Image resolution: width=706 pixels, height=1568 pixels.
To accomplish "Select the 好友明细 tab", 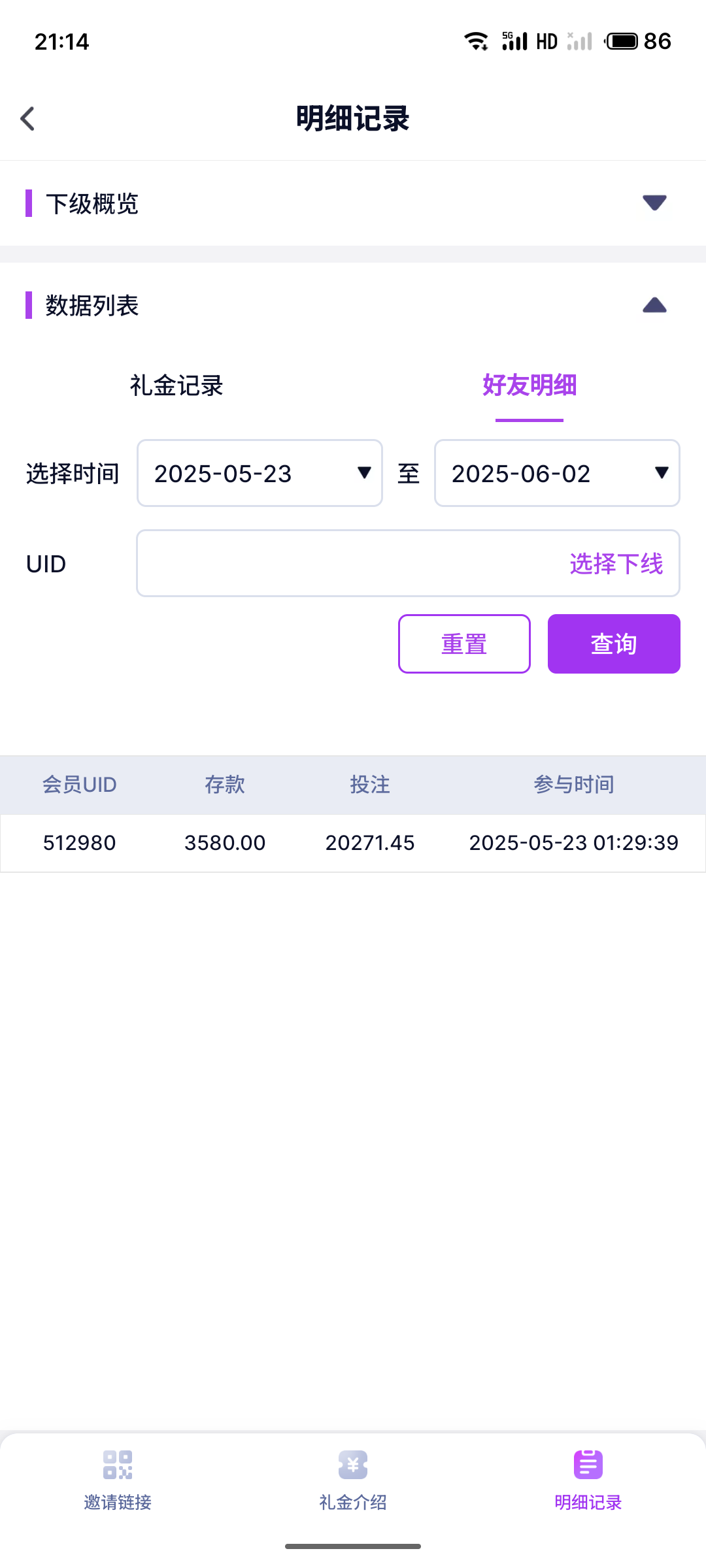I will point(529,385).
